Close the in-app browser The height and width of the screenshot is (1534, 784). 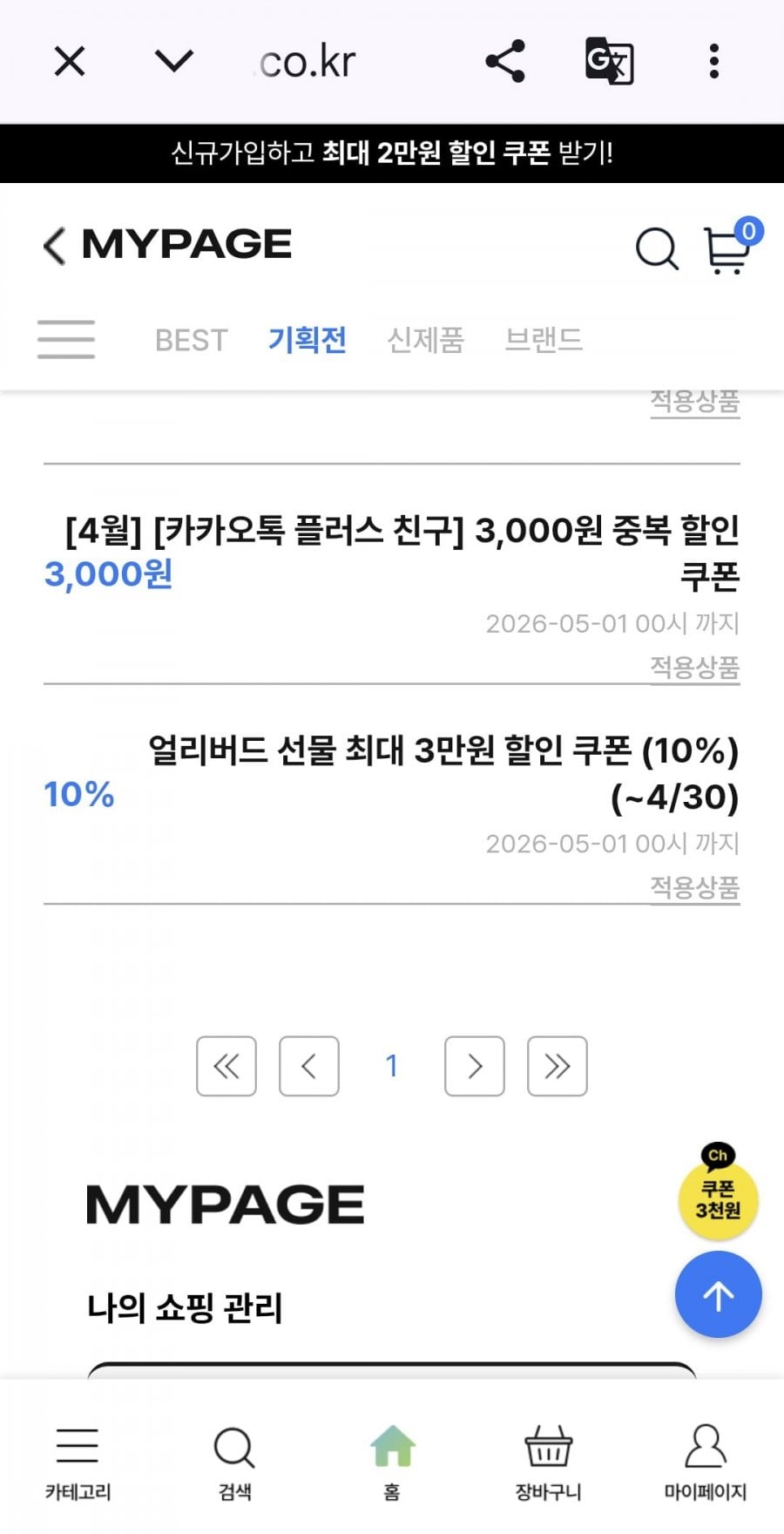[x=70, y=62]
